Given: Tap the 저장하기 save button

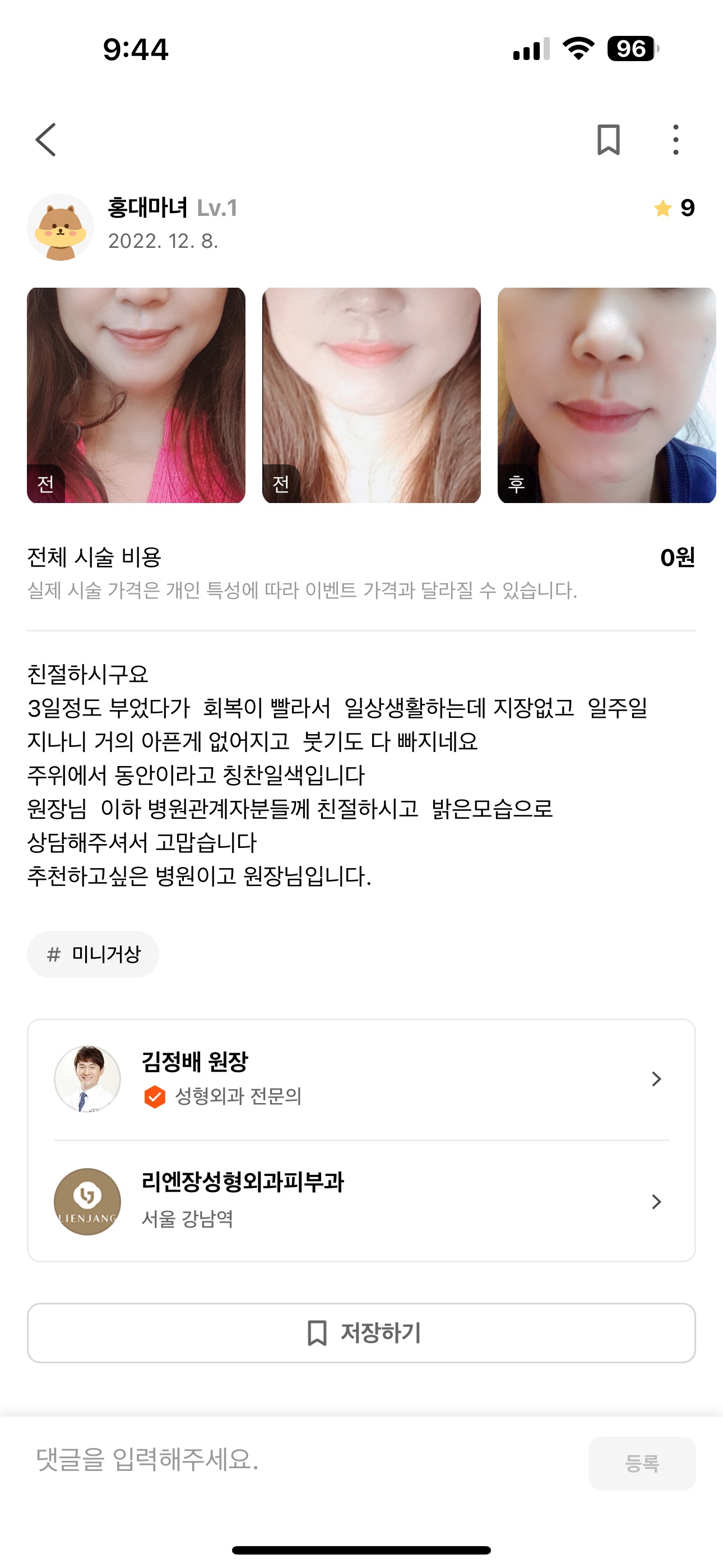Looking at the screenshot, I should click(361, 1332).
